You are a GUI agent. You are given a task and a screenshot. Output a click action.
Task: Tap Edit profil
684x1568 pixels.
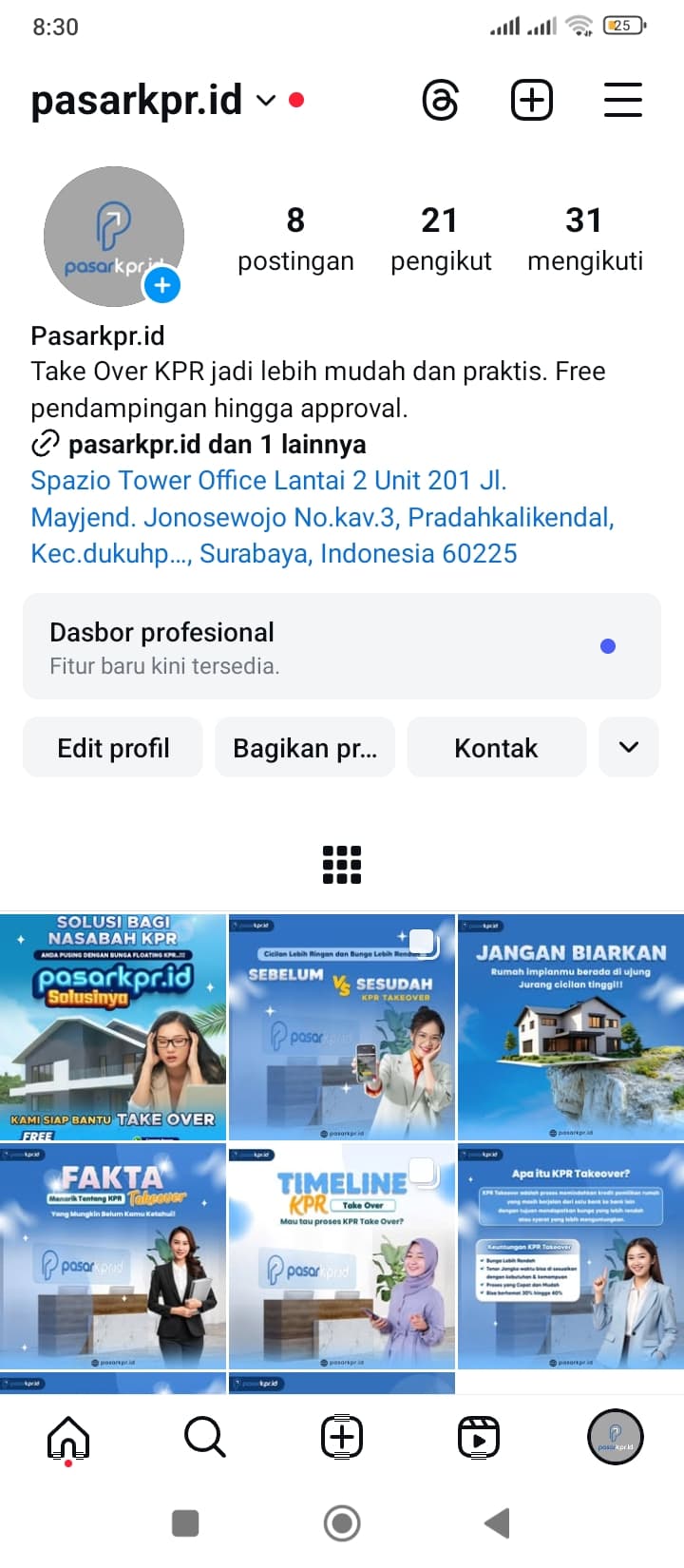pos(113,748)
